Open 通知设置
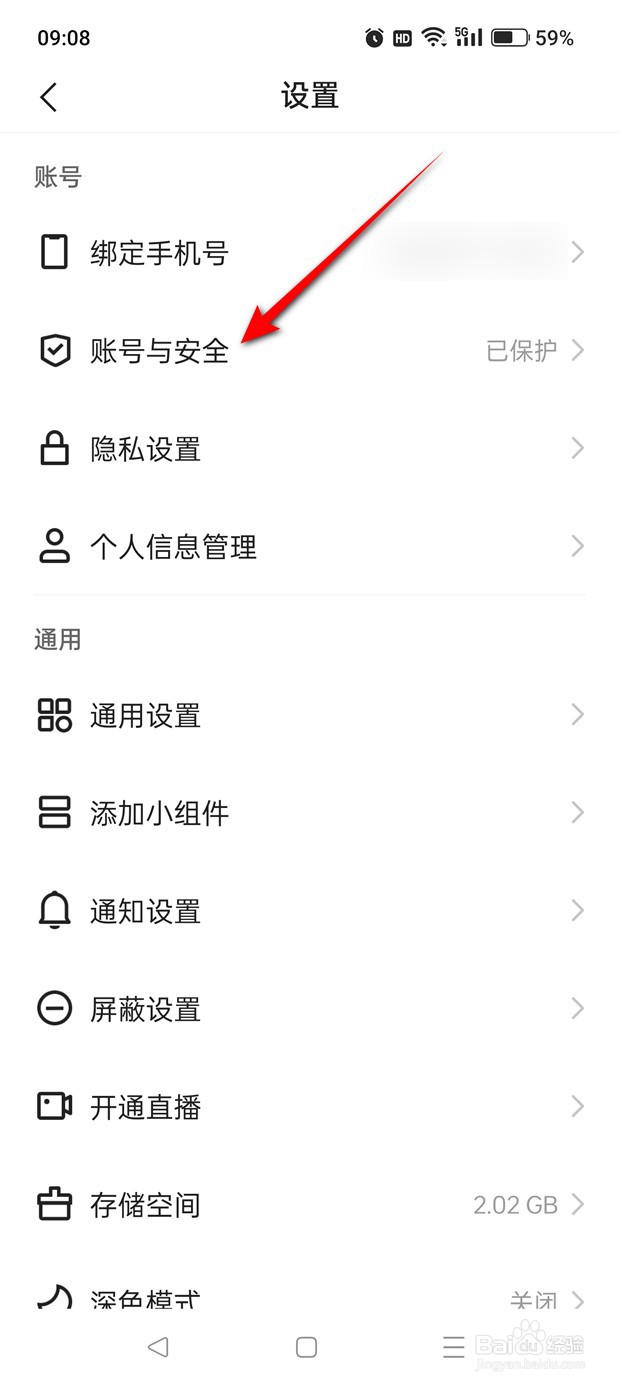Image resolution: width=620 pixels, height=1386 pixels. [310, 911]
